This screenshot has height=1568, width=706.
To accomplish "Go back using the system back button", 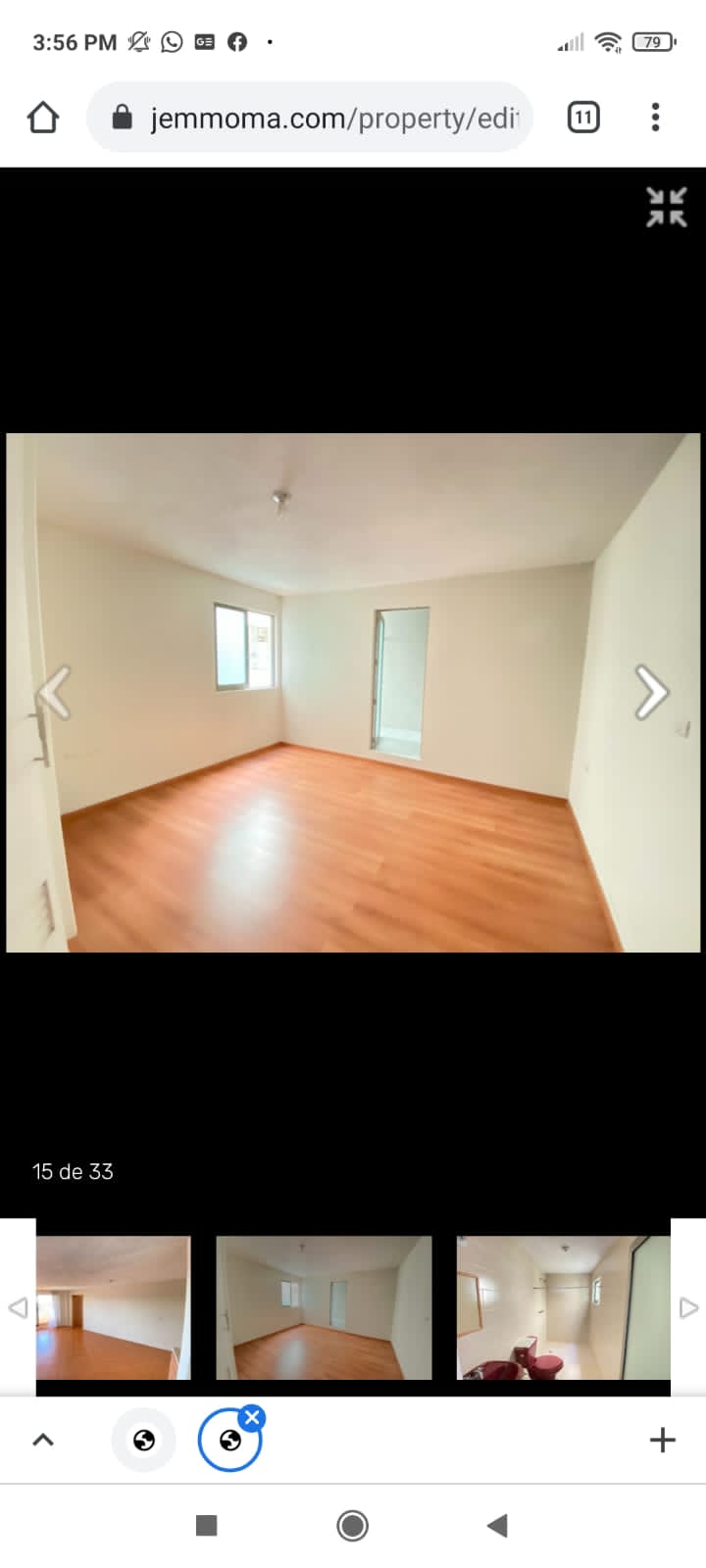I will tap(497, 1525).
